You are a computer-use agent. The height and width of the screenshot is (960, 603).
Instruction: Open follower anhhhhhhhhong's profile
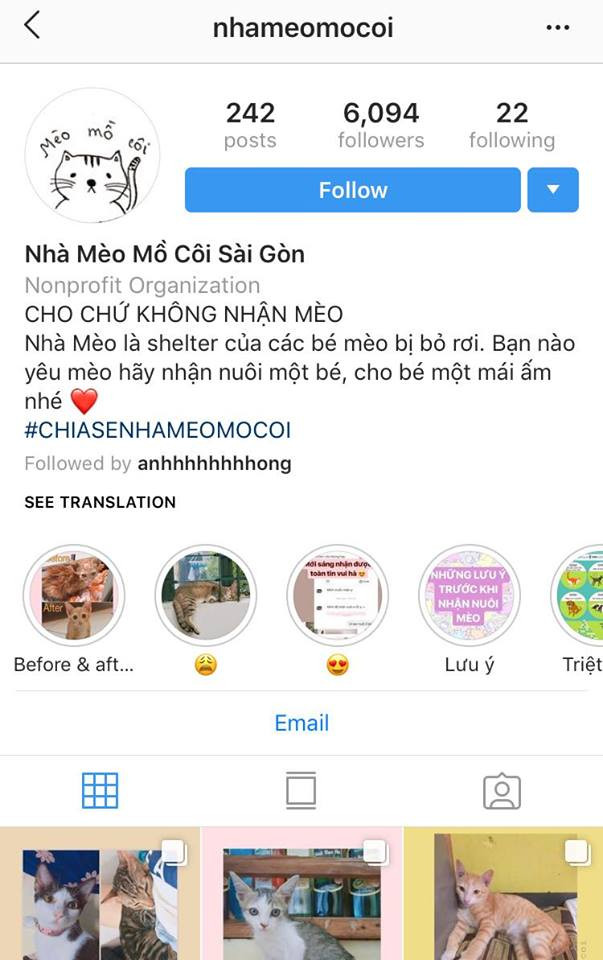tap(214, 463)
